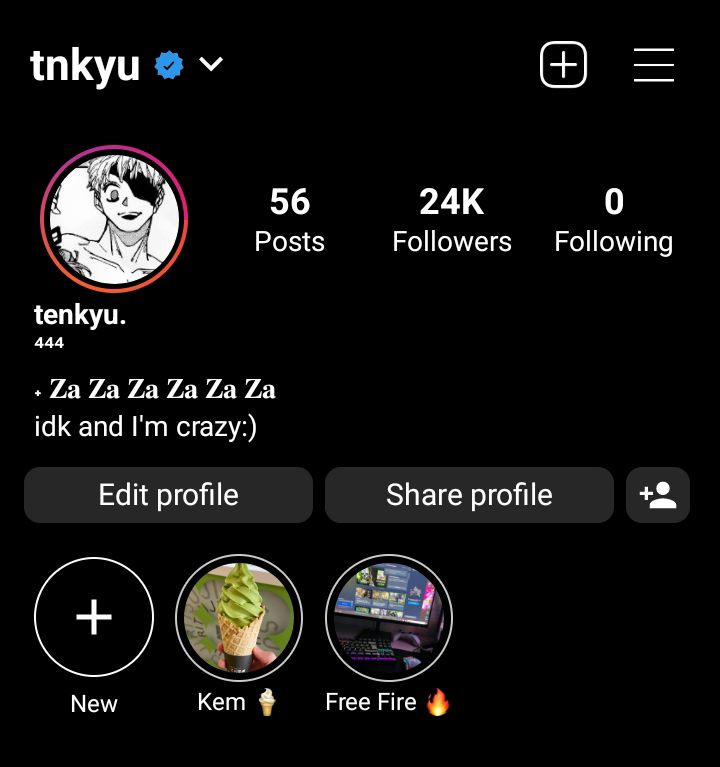This screenshot has width=720, height=767.
Task: Add a New story highlight
Action: (x=94, y=618)
